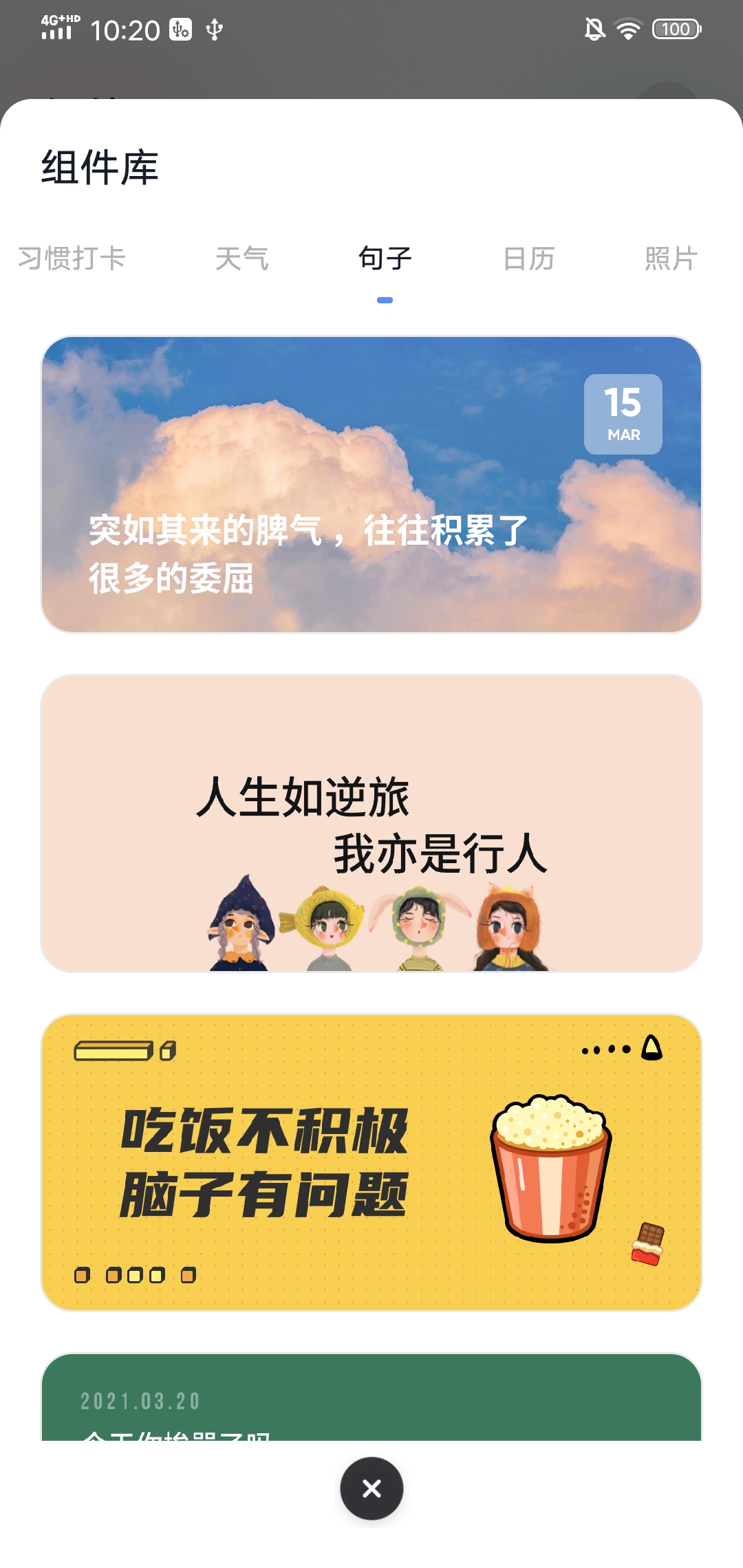
Task: Tap the USB connection icon in status bar
Action: (215, 29)
